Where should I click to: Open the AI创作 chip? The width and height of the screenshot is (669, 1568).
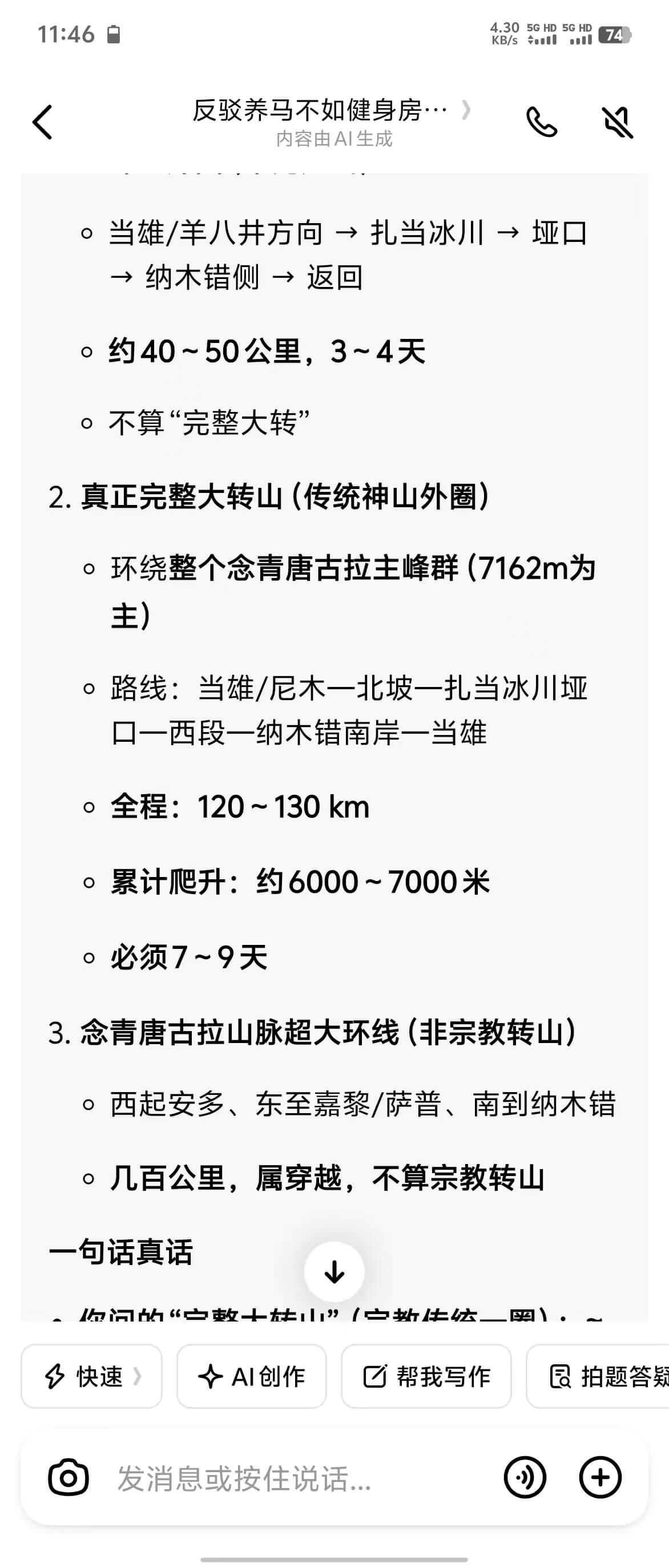(x=251, y=1376)
